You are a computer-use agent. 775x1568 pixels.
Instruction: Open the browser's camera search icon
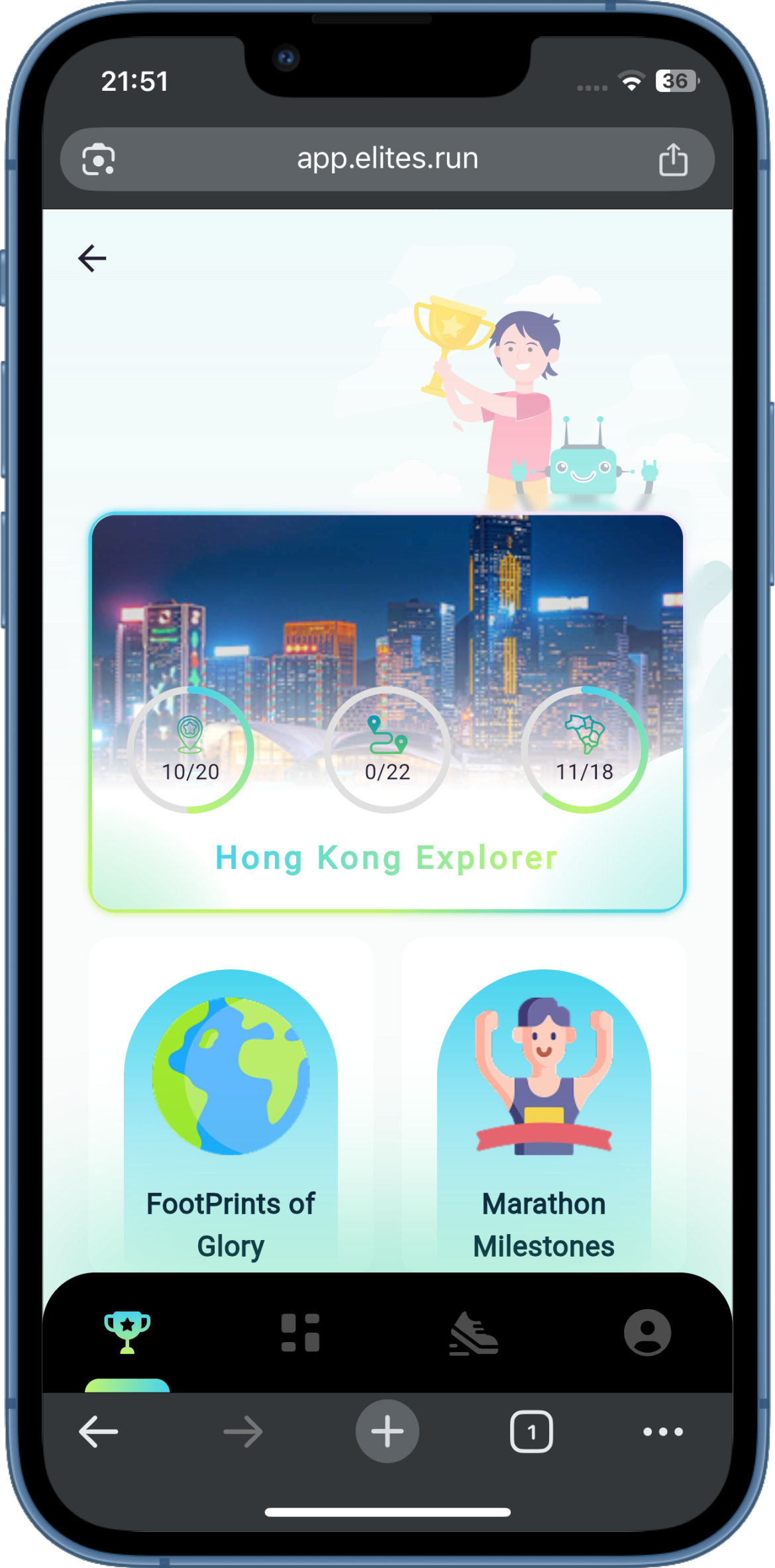99,160
